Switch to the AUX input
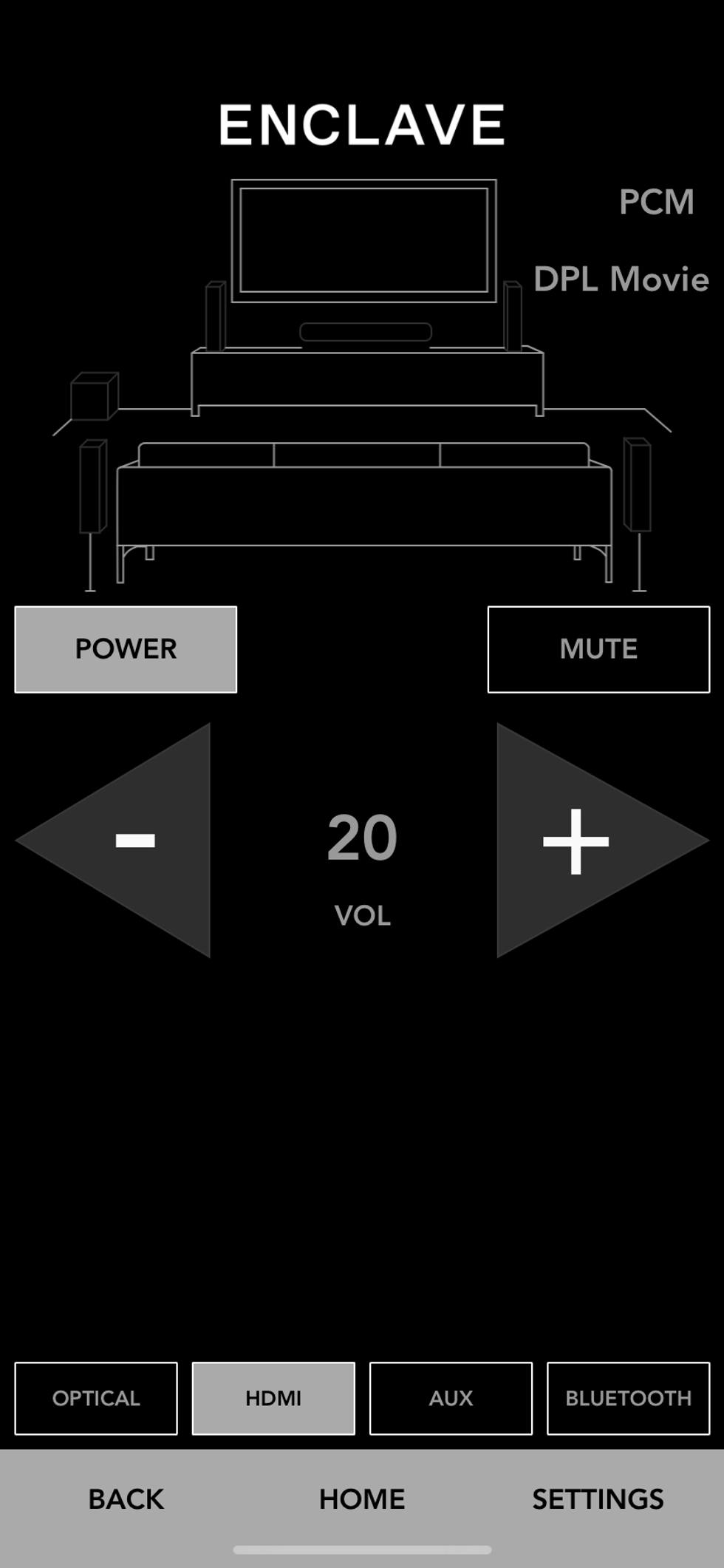 coord(451,1397)
